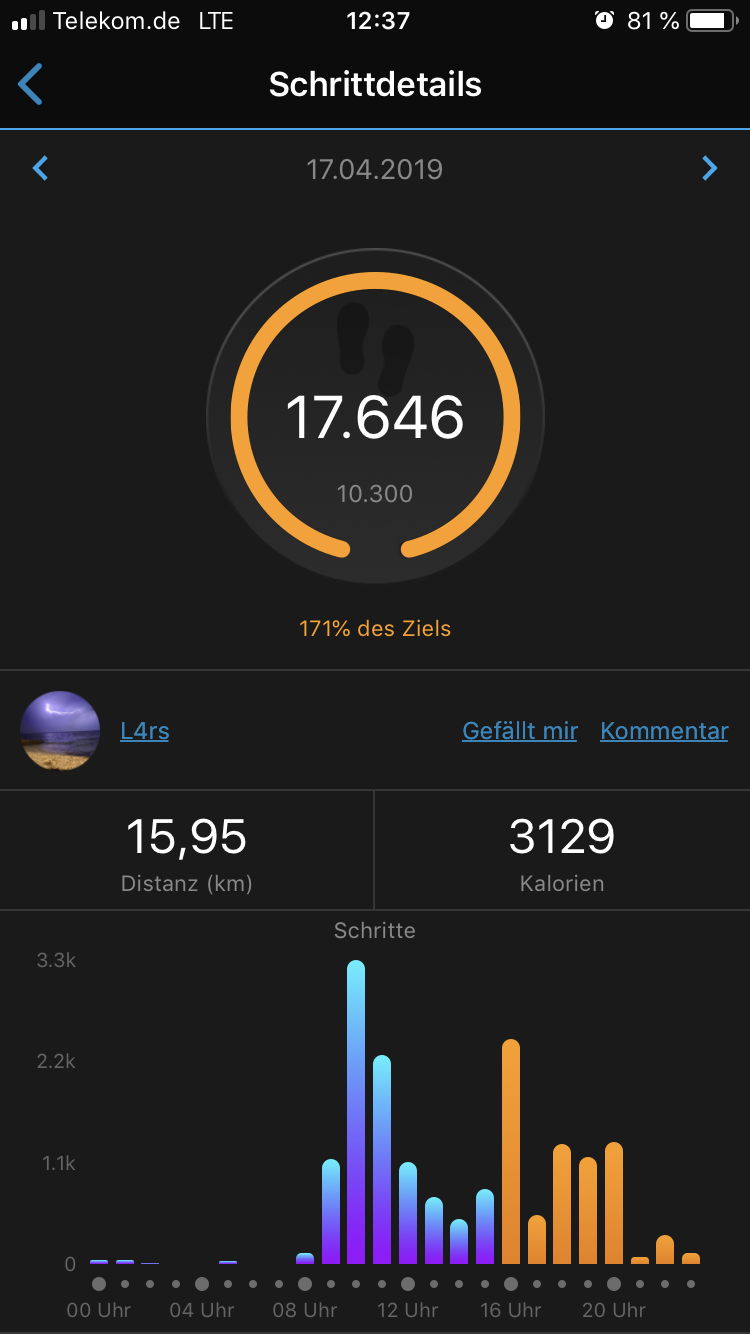Open Kommentar to add a comment
This screenshot has height=1334, width=750.
click(664, 731)
